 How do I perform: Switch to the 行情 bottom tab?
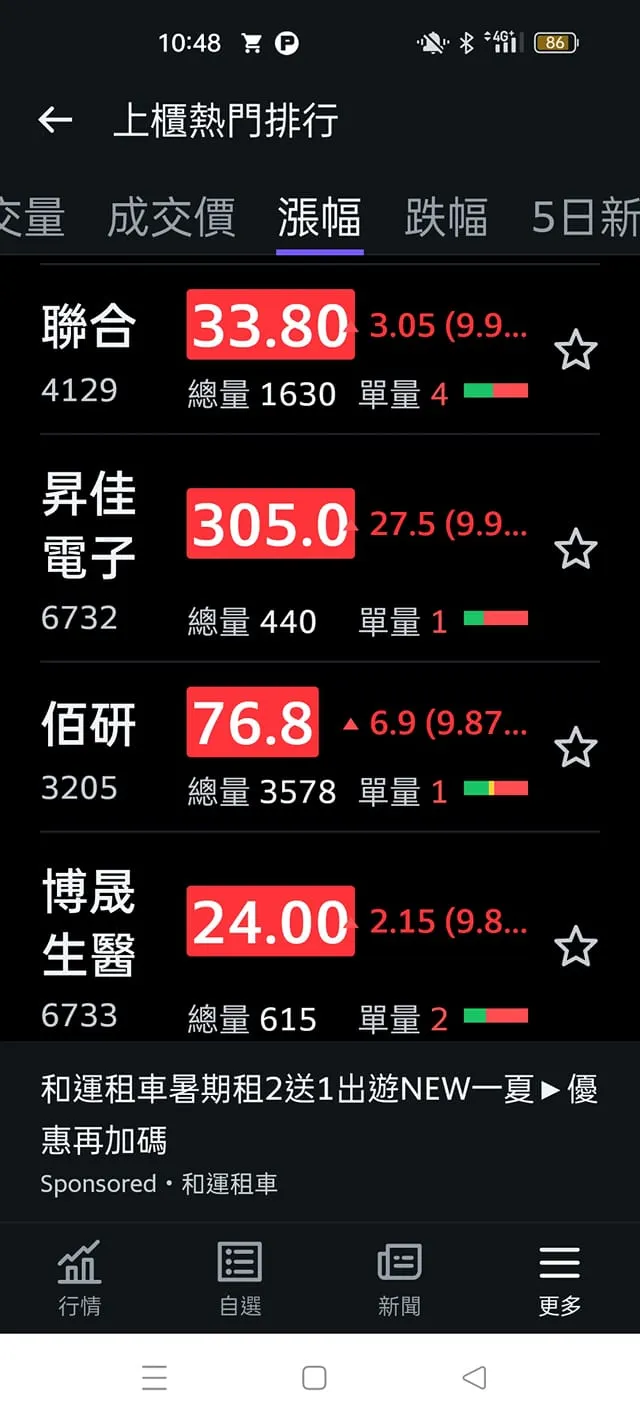[79, 1277]
